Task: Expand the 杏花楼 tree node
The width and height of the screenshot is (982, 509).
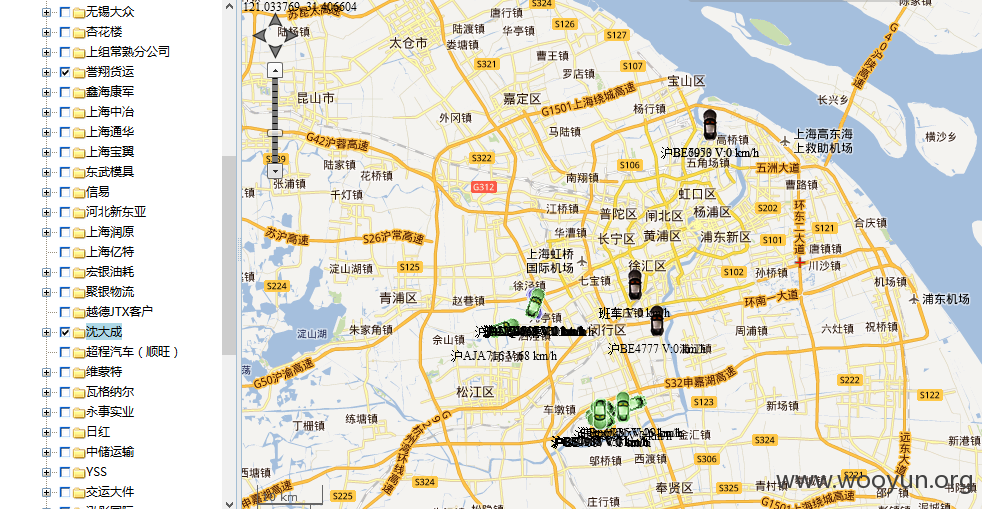Action: click(x=46, y=32)
